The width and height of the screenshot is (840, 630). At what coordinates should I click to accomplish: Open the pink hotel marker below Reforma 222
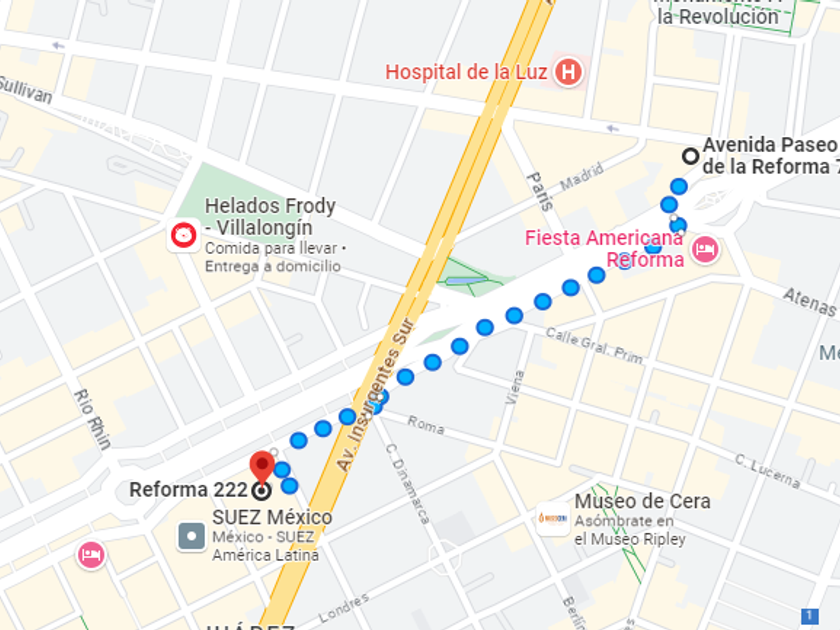click(91, 554)
